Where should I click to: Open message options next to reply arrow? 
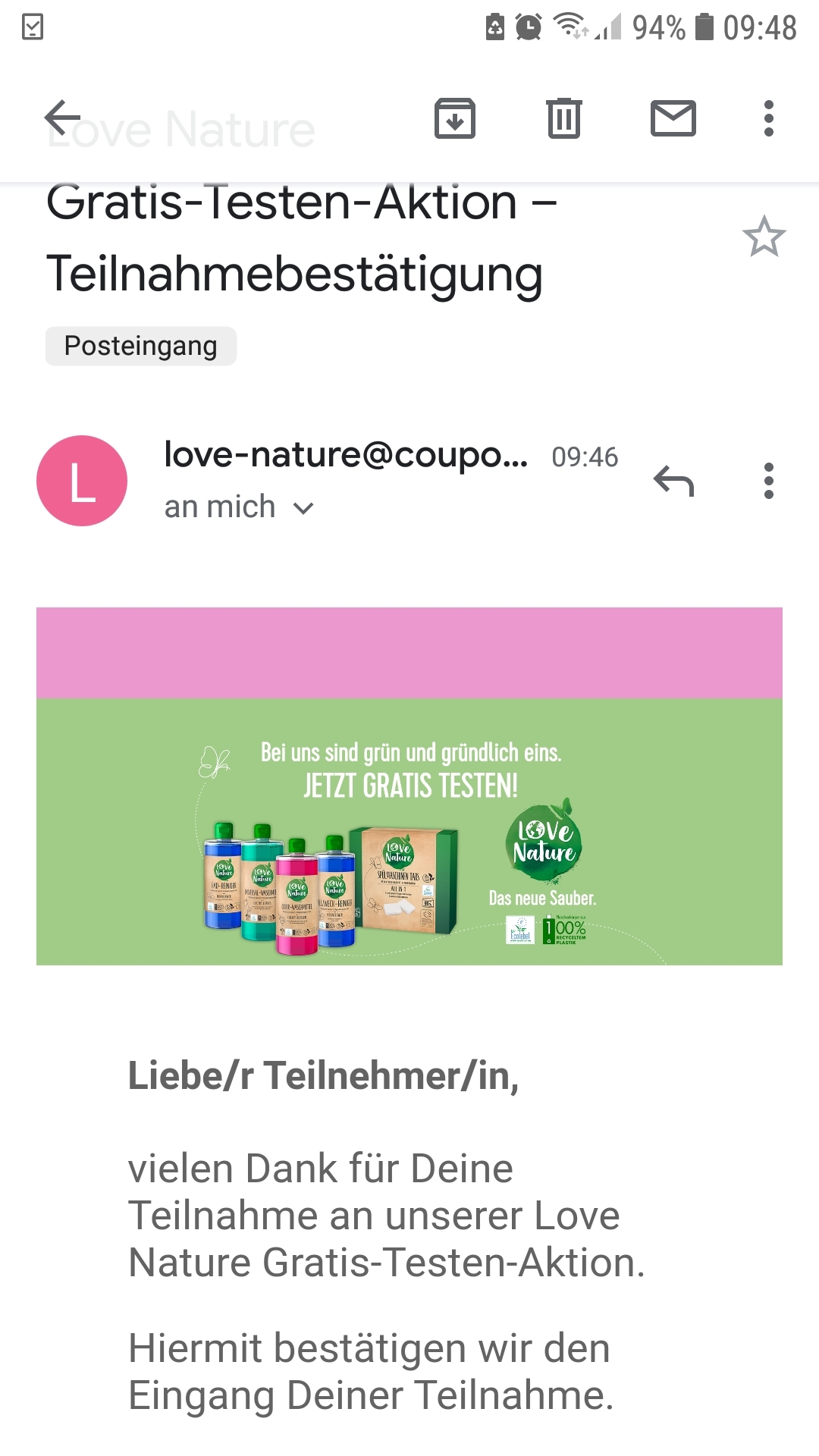tap(769, 481)
